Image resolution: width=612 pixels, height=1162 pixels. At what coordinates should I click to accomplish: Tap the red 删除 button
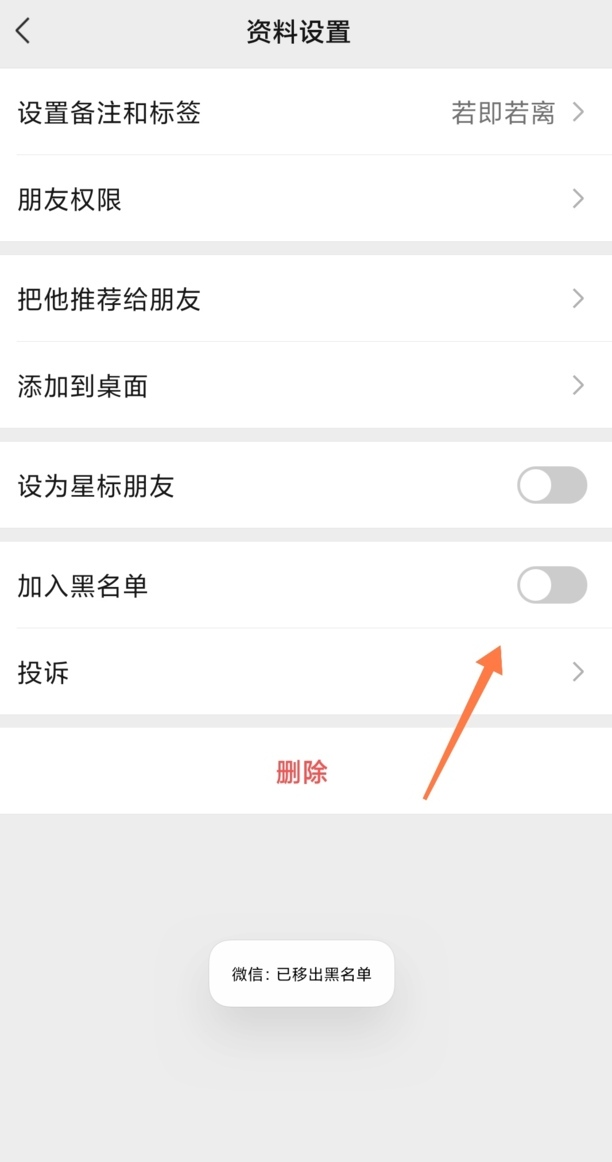302,772
